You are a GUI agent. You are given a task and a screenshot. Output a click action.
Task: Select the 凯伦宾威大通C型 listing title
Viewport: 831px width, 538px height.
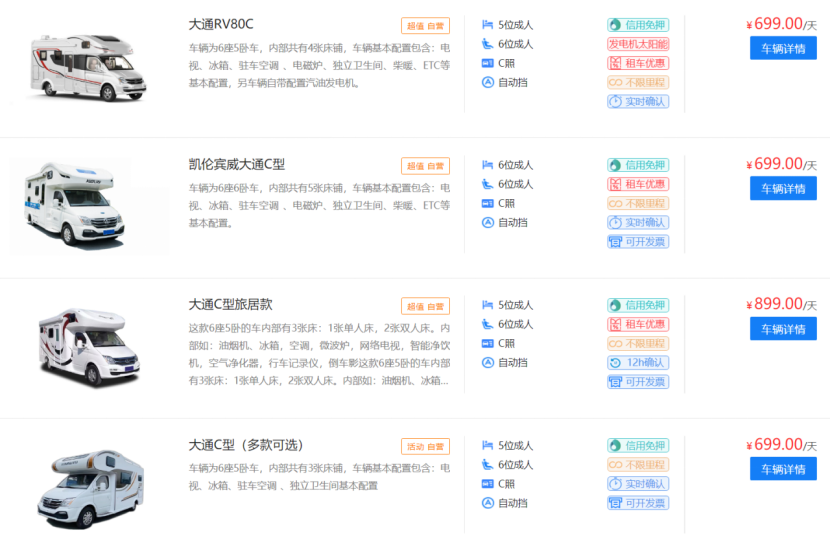237,164
